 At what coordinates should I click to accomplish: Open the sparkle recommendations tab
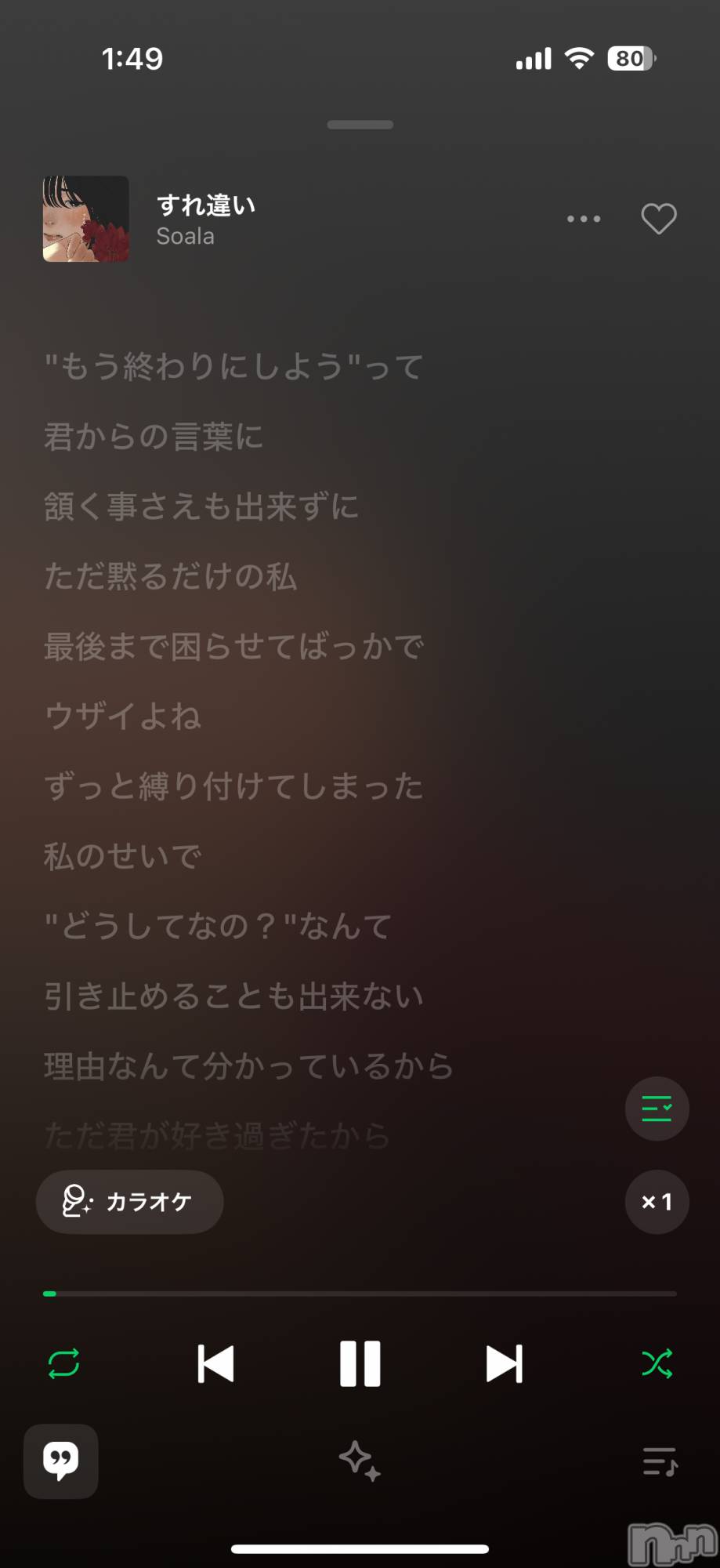pyautogui.click(x=360, y=1461)
